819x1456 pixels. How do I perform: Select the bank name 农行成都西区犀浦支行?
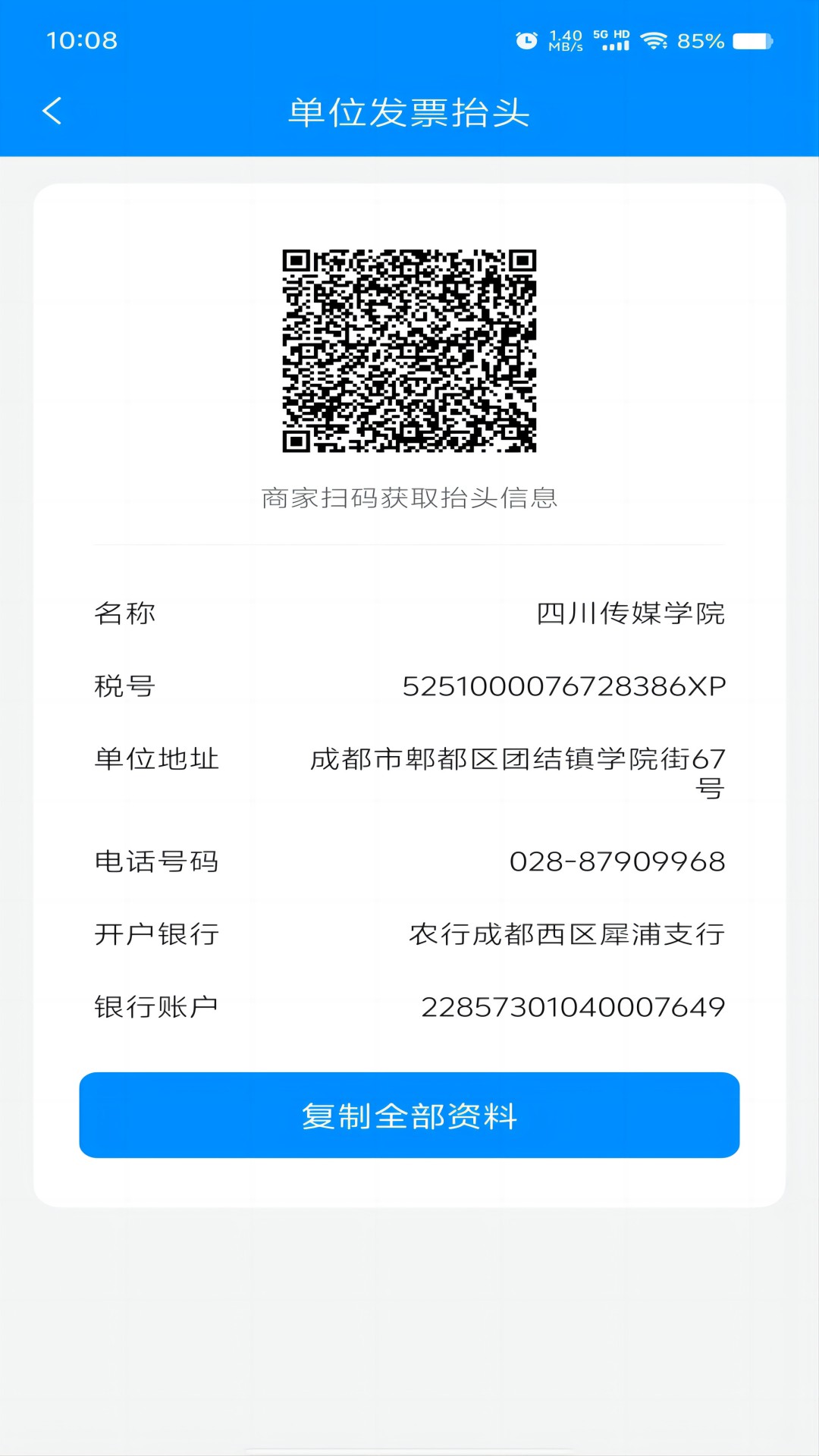(565, 935)
